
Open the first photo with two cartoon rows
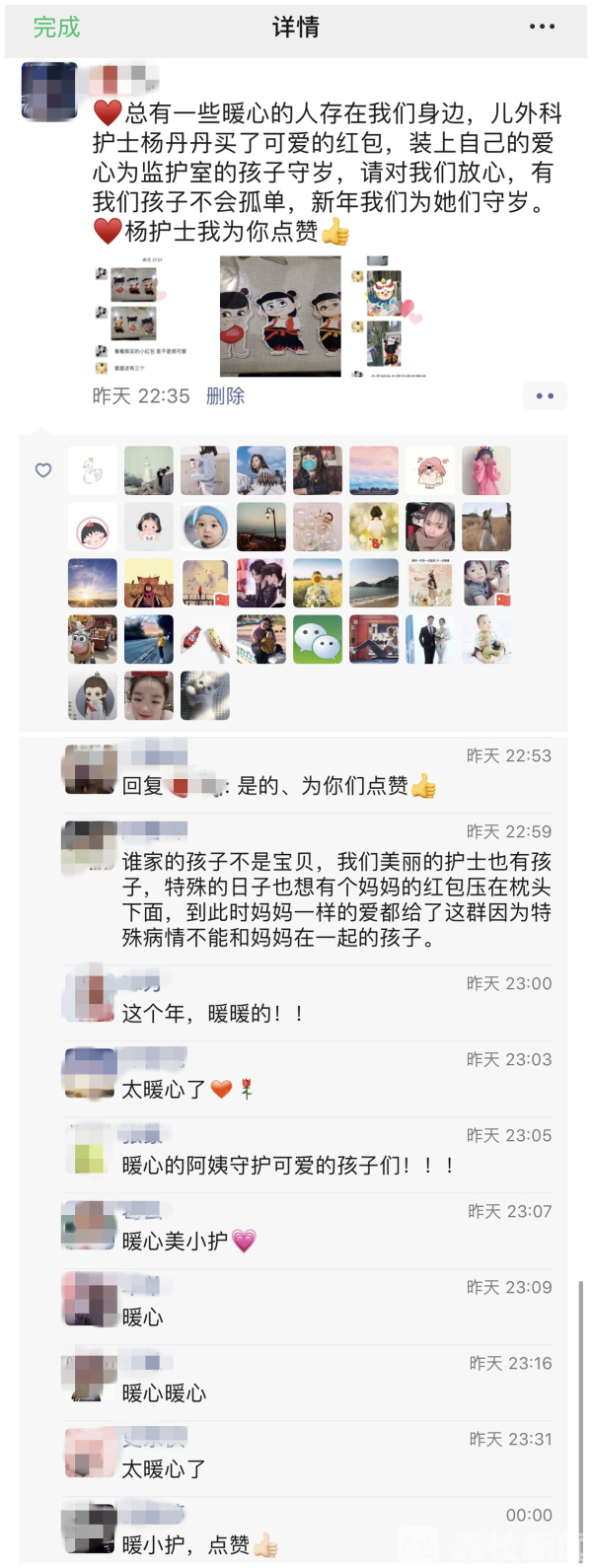tap(145, 317)
